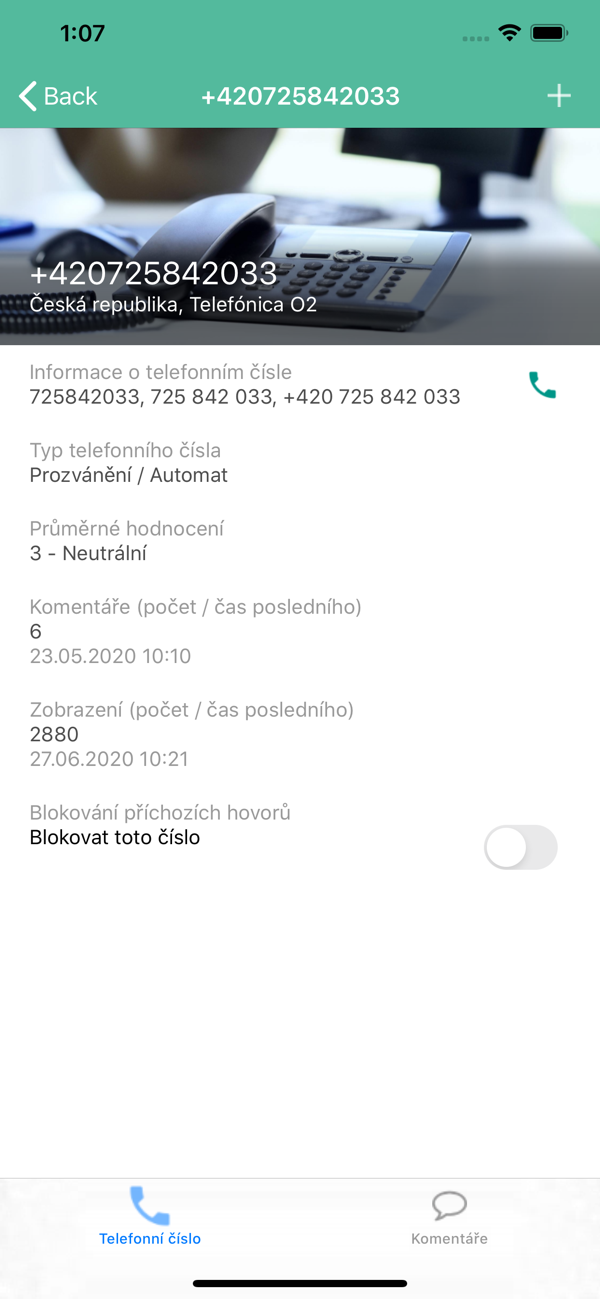600x1299 pixels.
Task: Switch to the Komentáře tab
Action: click(x=449, y=1217)
